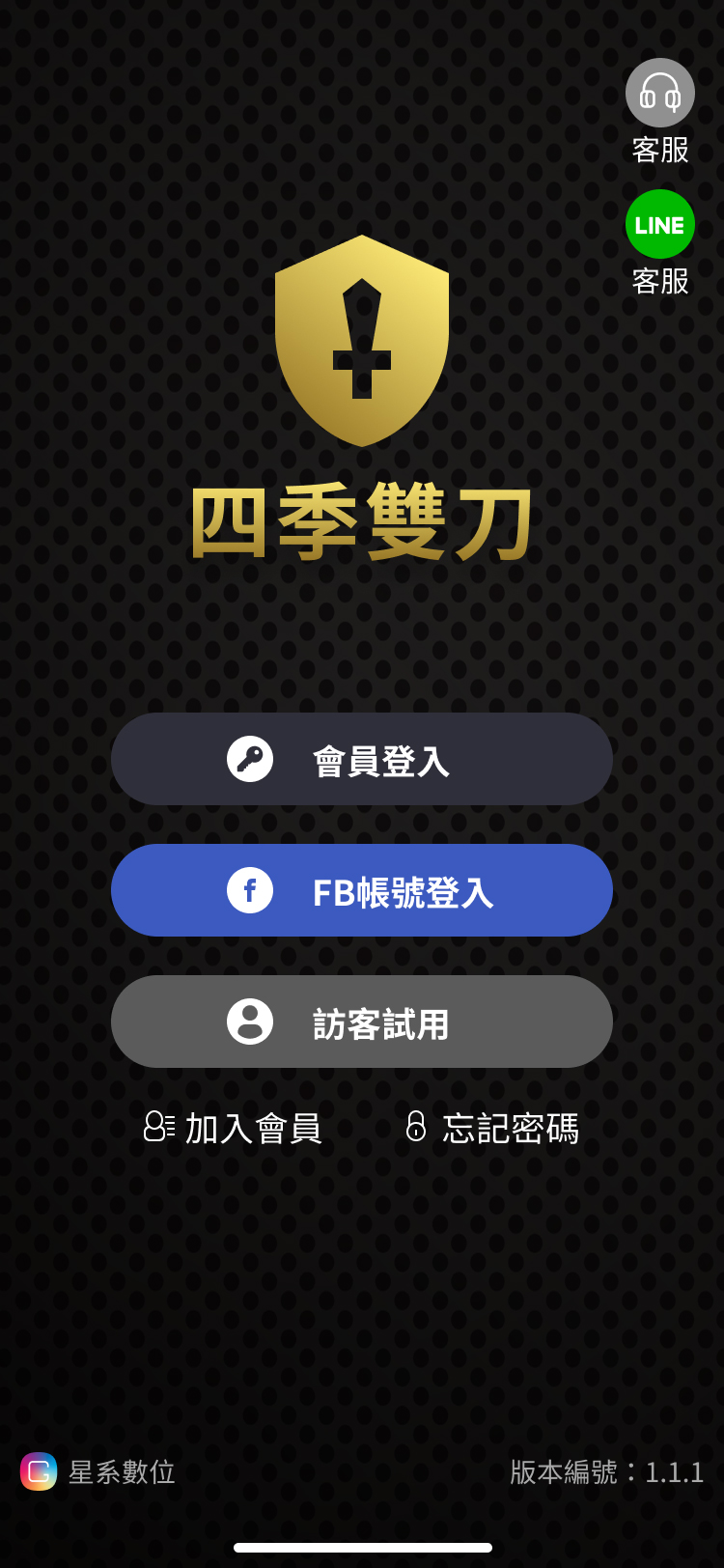The width and height of the screenshot is (724, 1568).
Task: Select 忘記密碼 to reset password
Action: click(492, 1128)
